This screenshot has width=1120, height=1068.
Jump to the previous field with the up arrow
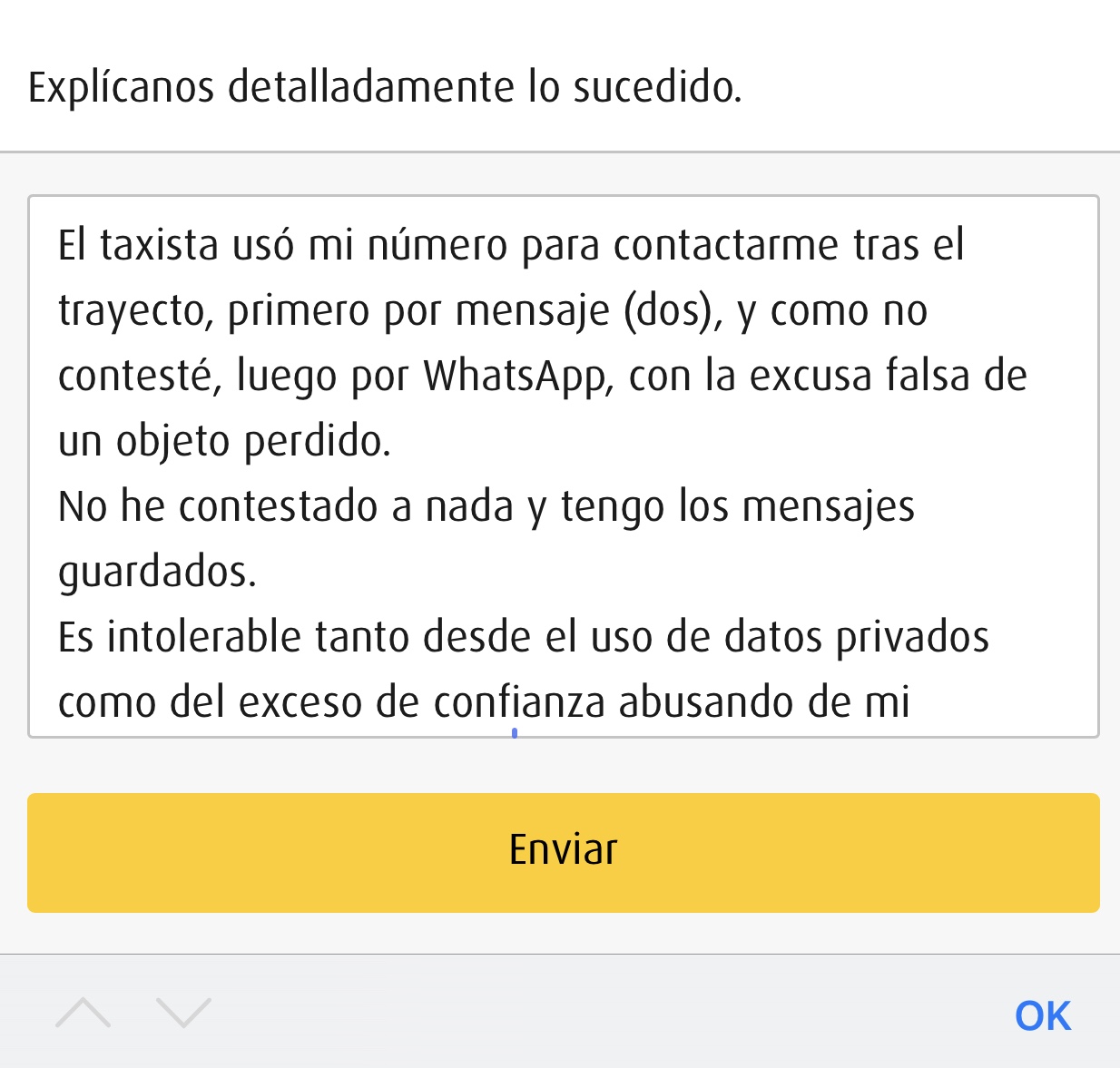coord(83,1013)
